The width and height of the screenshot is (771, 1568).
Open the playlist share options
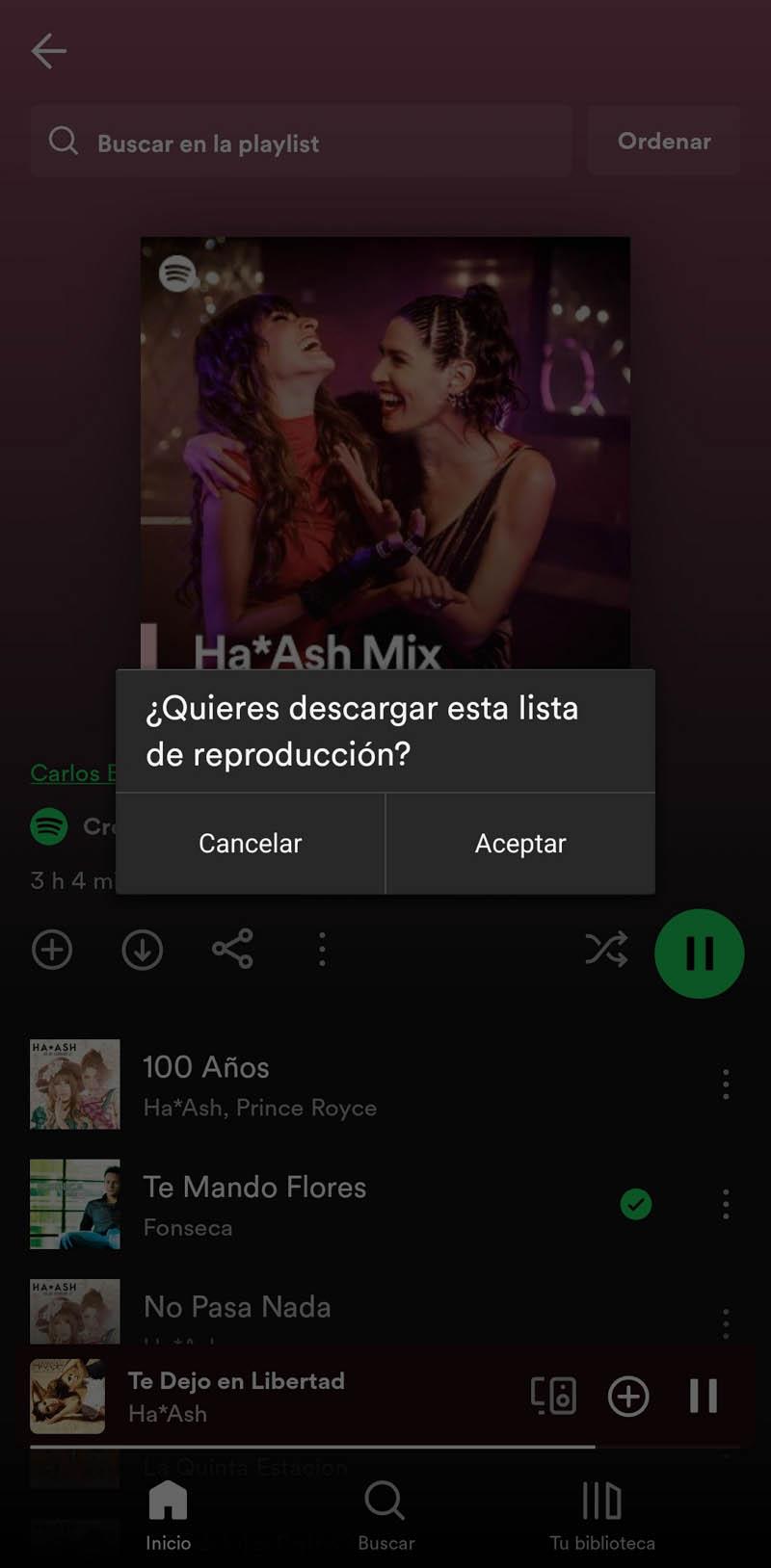pos(232,949)
